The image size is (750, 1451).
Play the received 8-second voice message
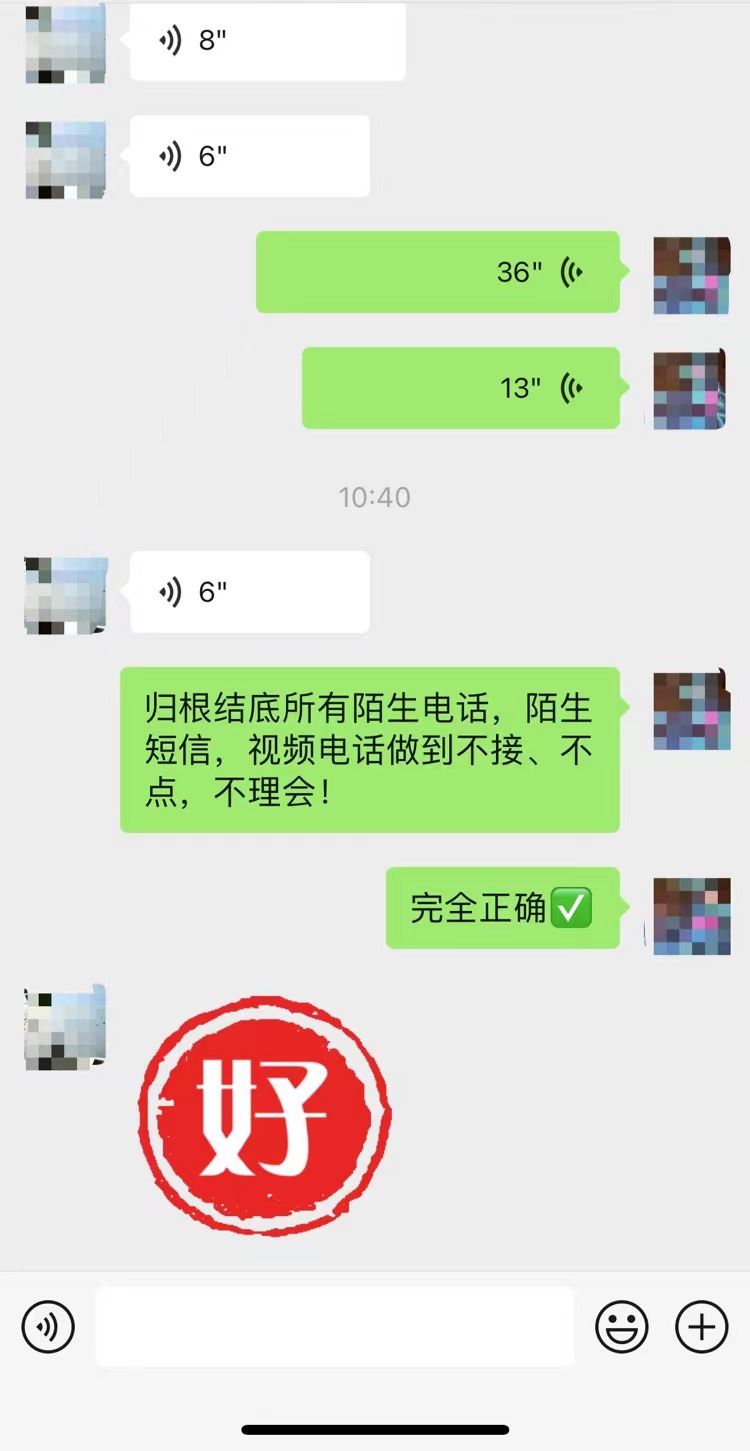(x=267, y=42)
